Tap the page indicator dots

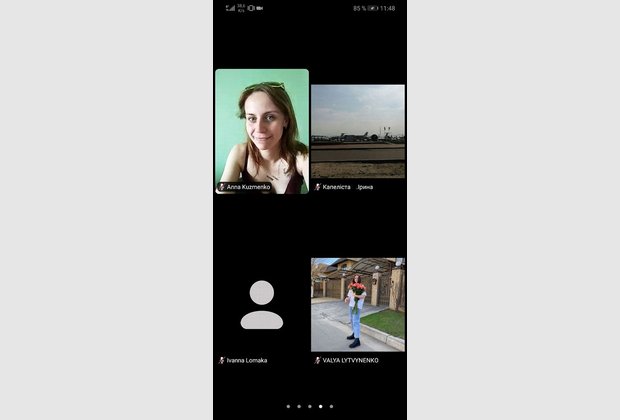[309, 406]
